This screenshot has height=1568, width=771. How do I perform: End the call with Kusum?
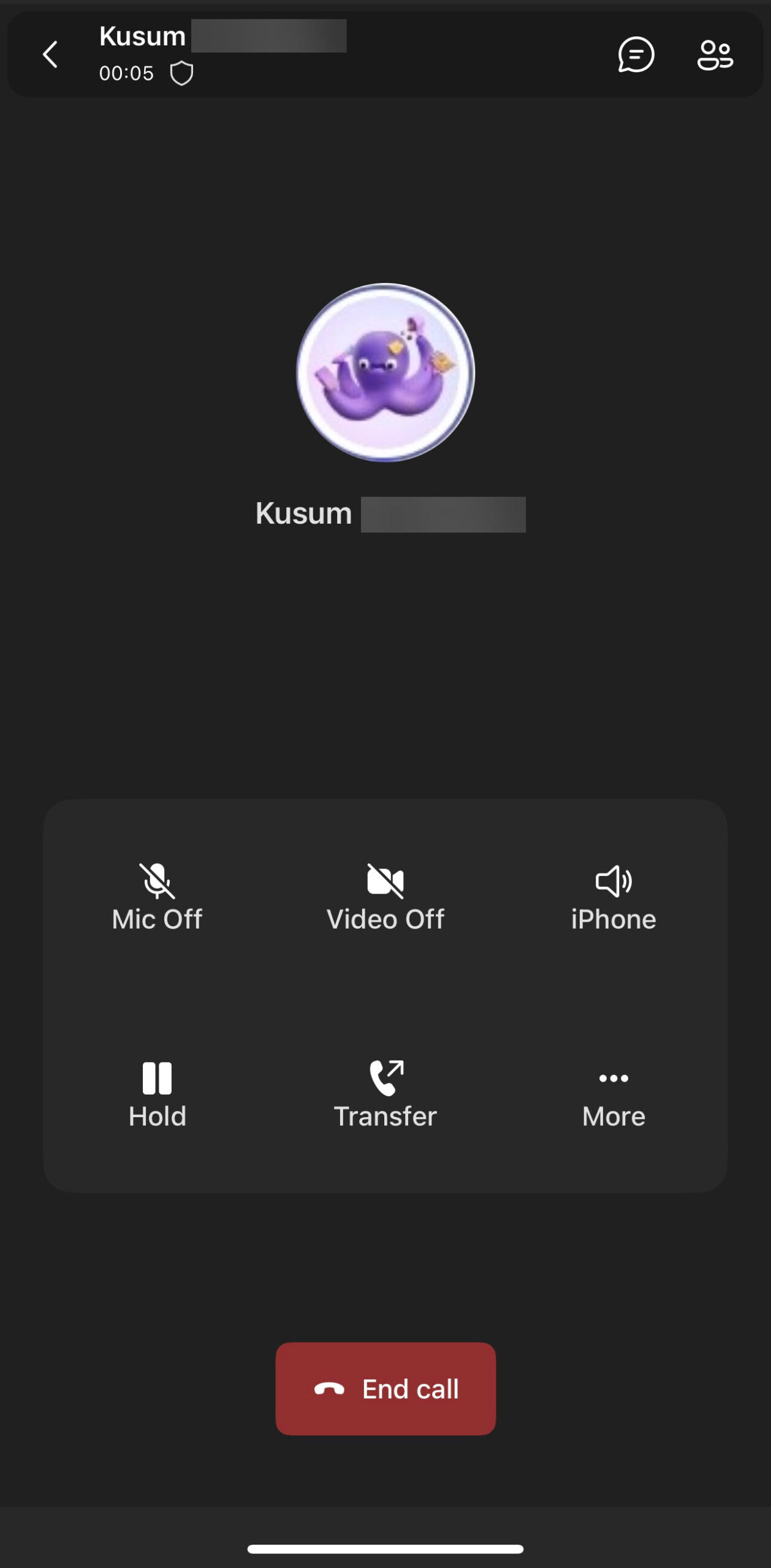click(385, 1389)
